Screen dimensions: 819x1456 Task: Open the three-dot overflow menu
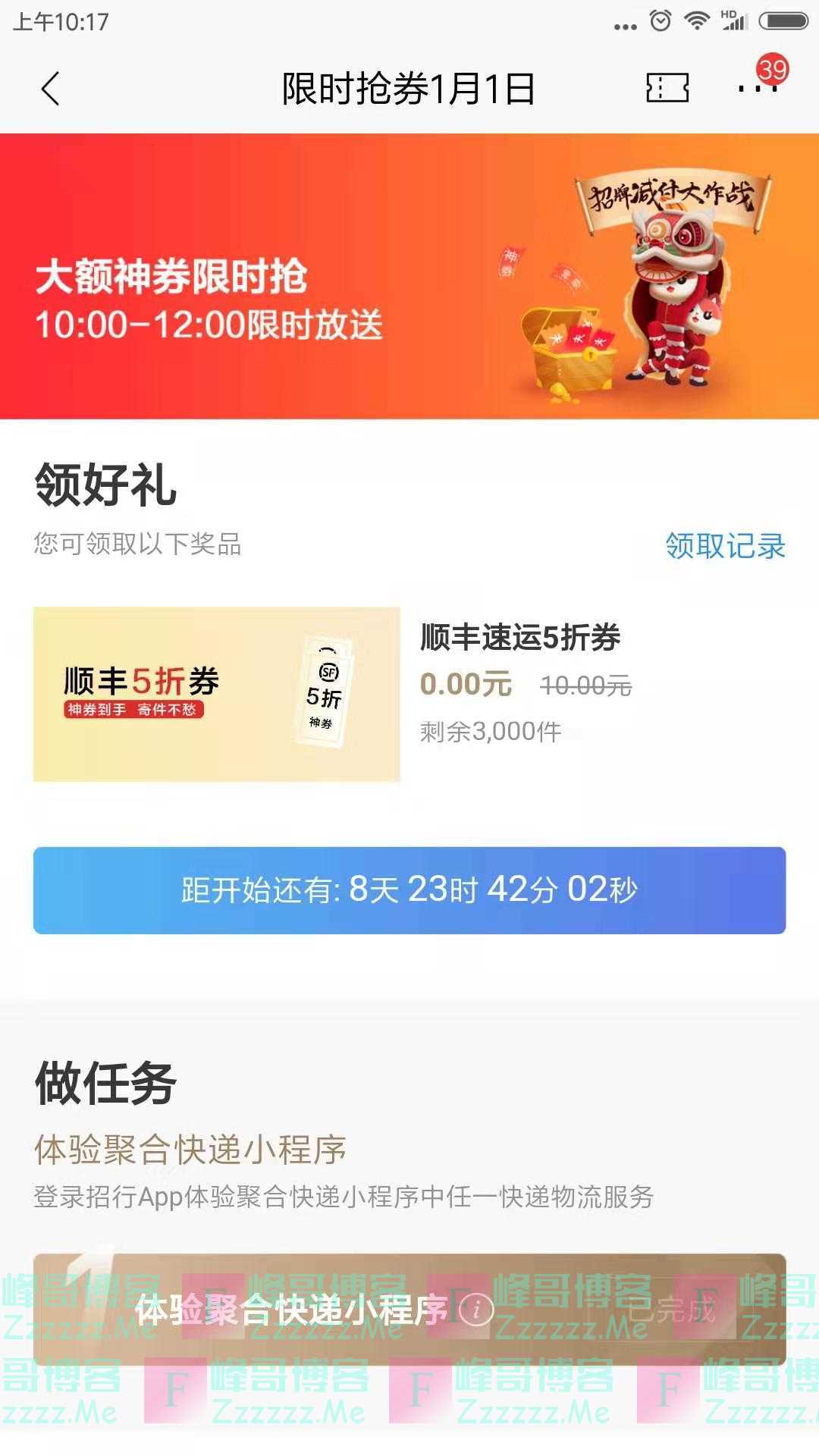click(x=758, y=88)
